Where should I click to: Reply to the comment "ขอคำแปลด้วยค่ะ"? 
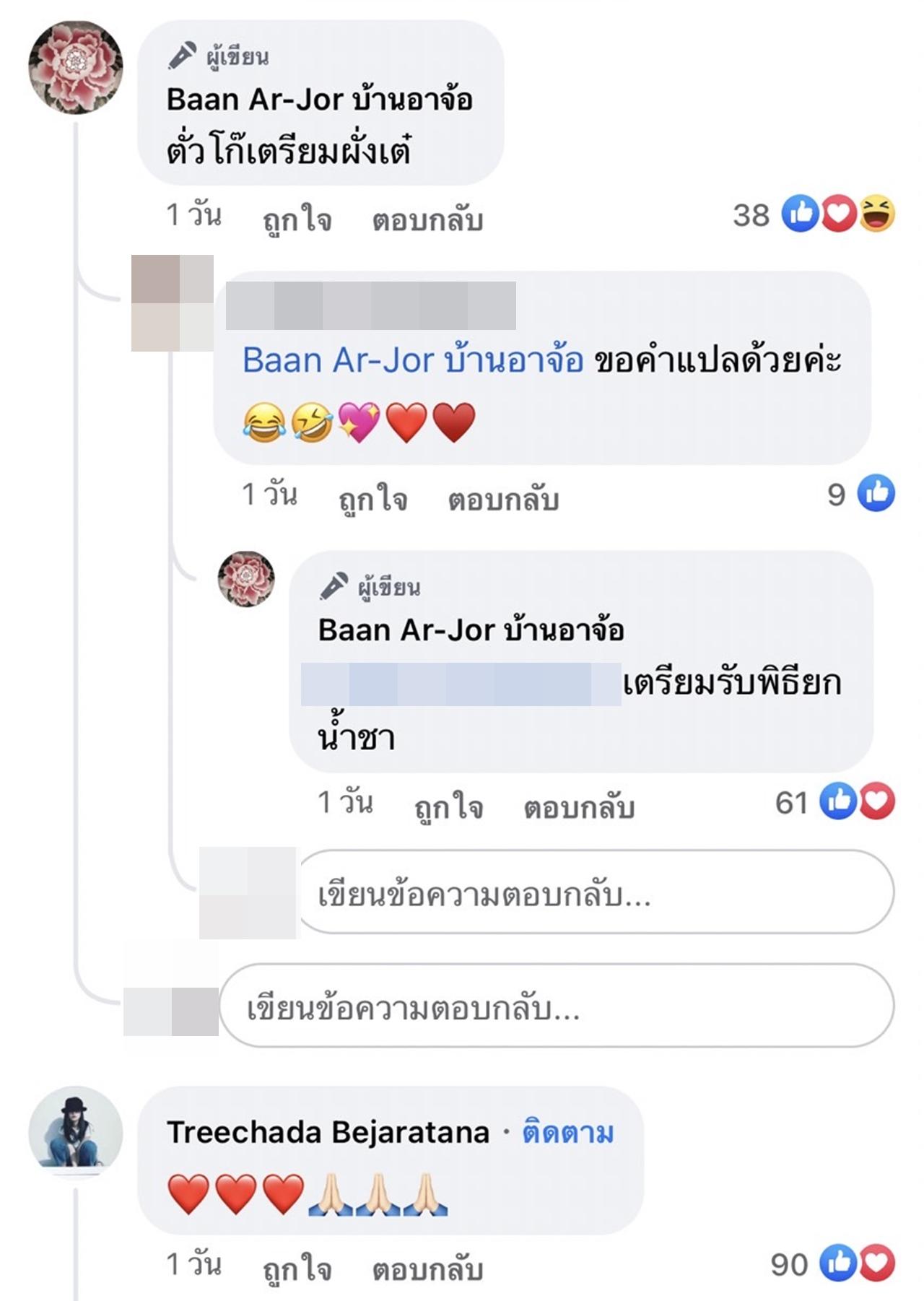(503, 497)
